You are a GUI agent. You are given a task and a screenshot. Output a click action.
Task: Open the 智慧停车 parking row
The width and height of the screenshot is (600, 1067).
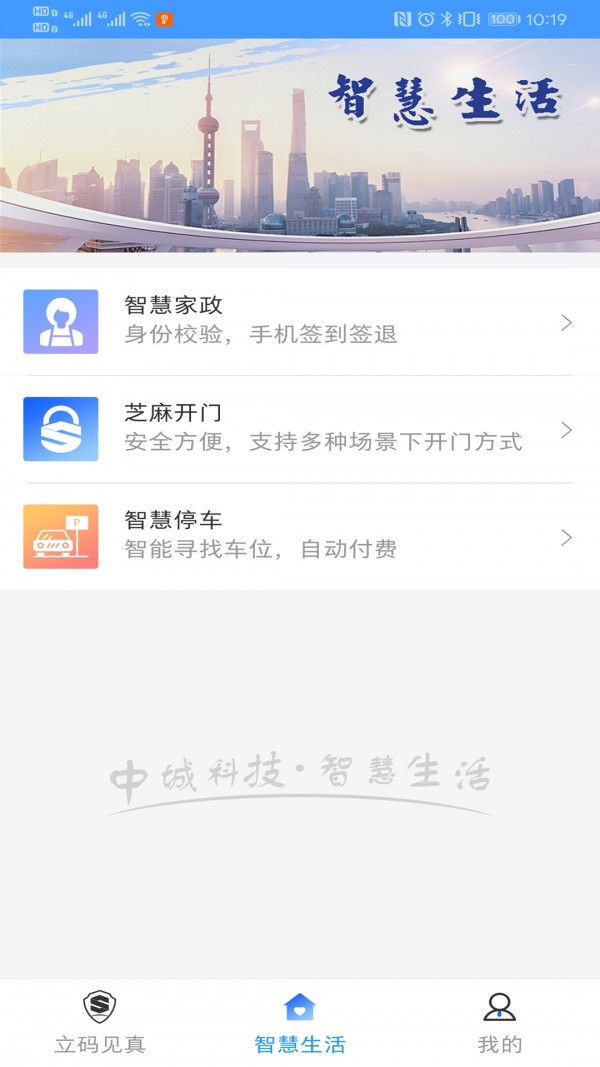[300, 537]
